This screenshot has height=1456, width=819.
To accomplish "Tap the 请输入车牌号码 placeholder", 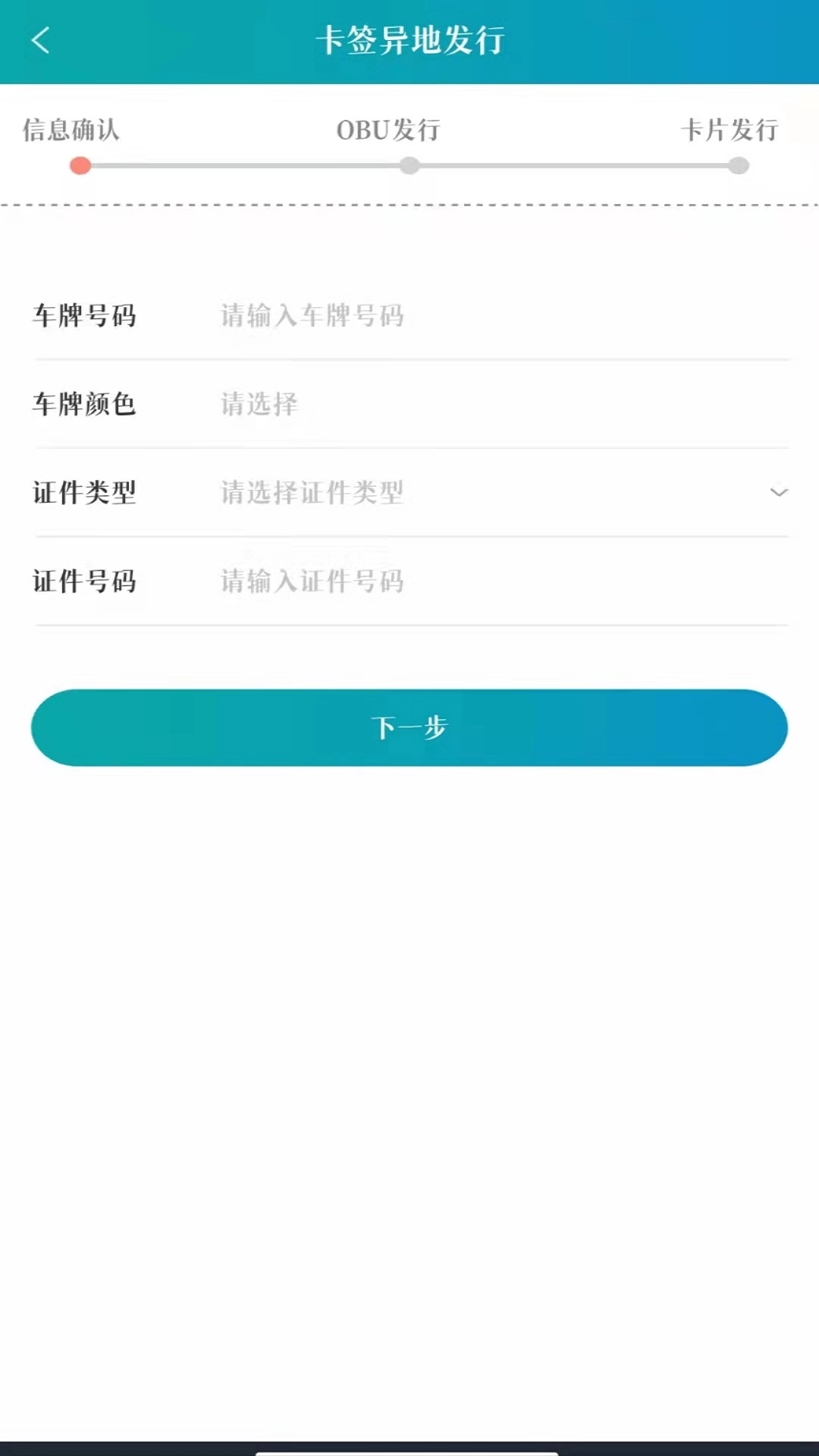I will tap(312, 316).
